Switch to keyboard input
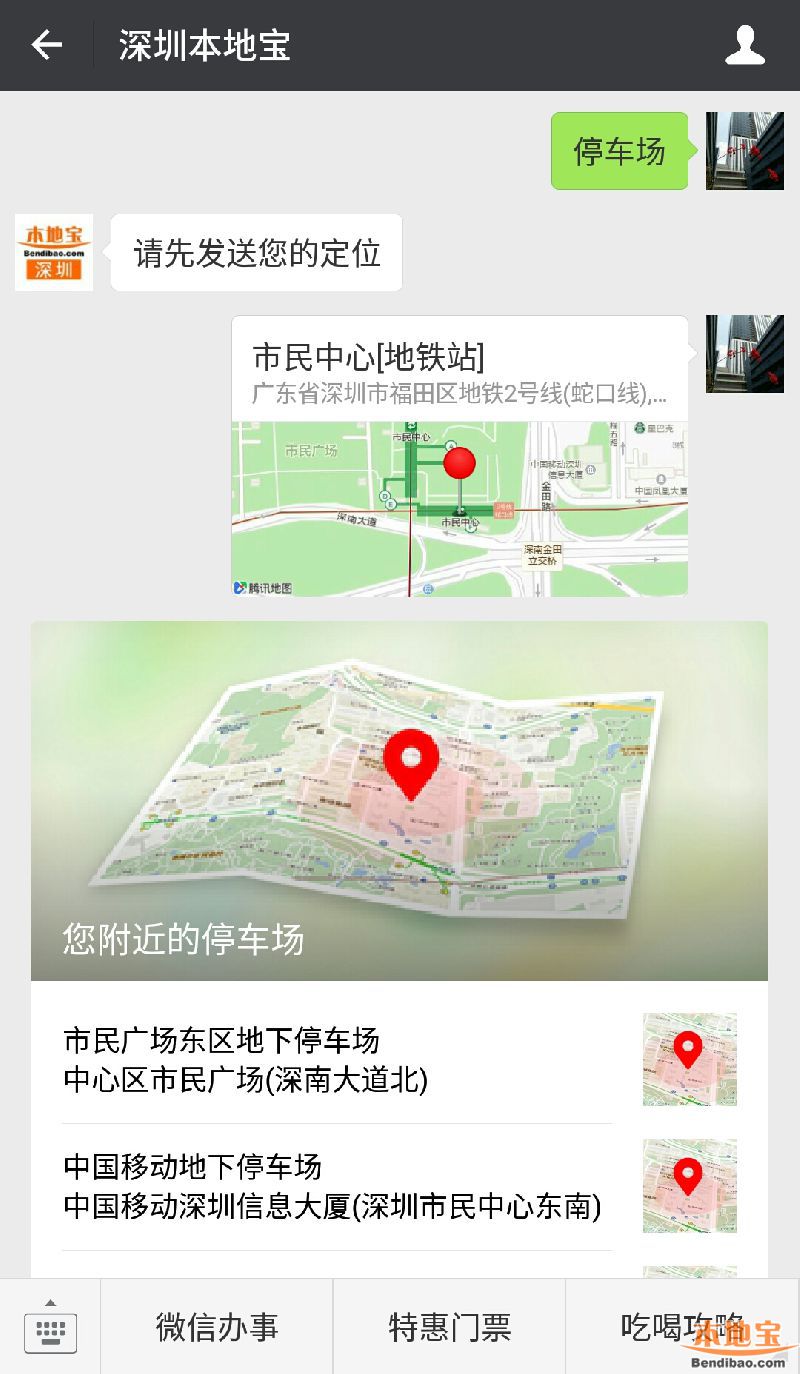800x1374 pixels. click(x=50, y=1327)
